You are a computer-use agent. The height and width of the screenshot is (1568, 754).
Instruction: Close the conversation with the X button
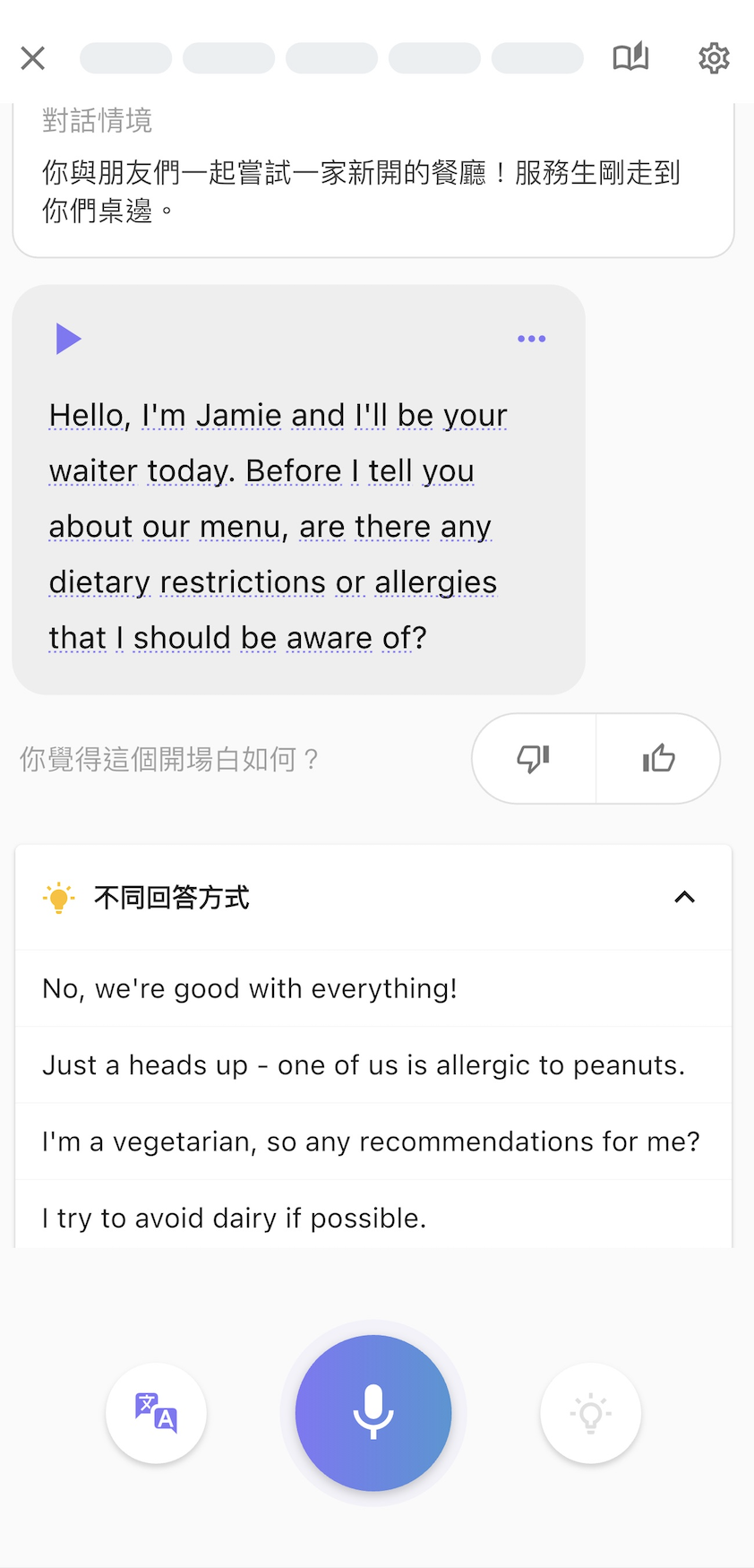(x=32, y=57)
